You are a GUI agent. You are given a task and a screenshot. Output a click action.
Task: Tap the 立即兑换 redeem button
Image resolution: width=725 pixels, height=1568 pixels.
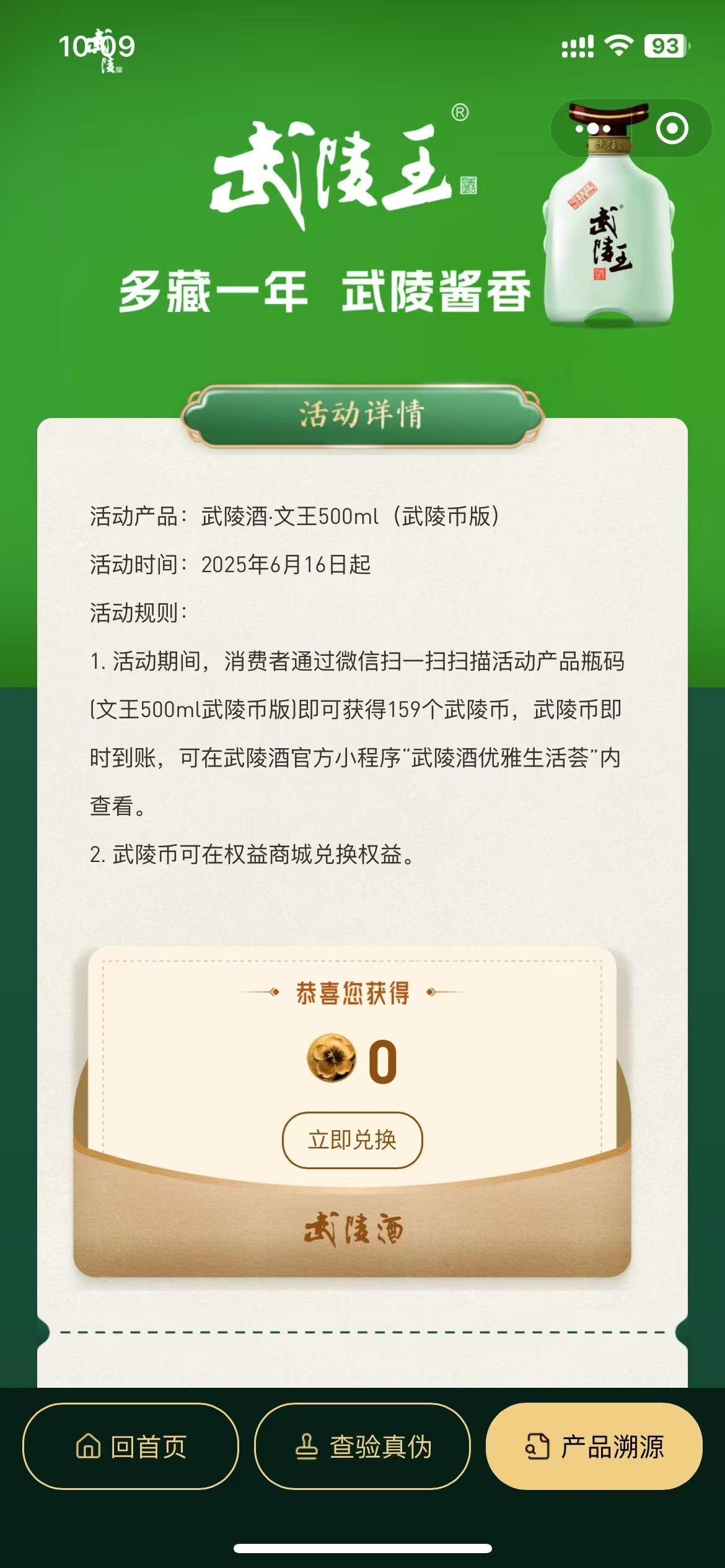[352, 1140]
